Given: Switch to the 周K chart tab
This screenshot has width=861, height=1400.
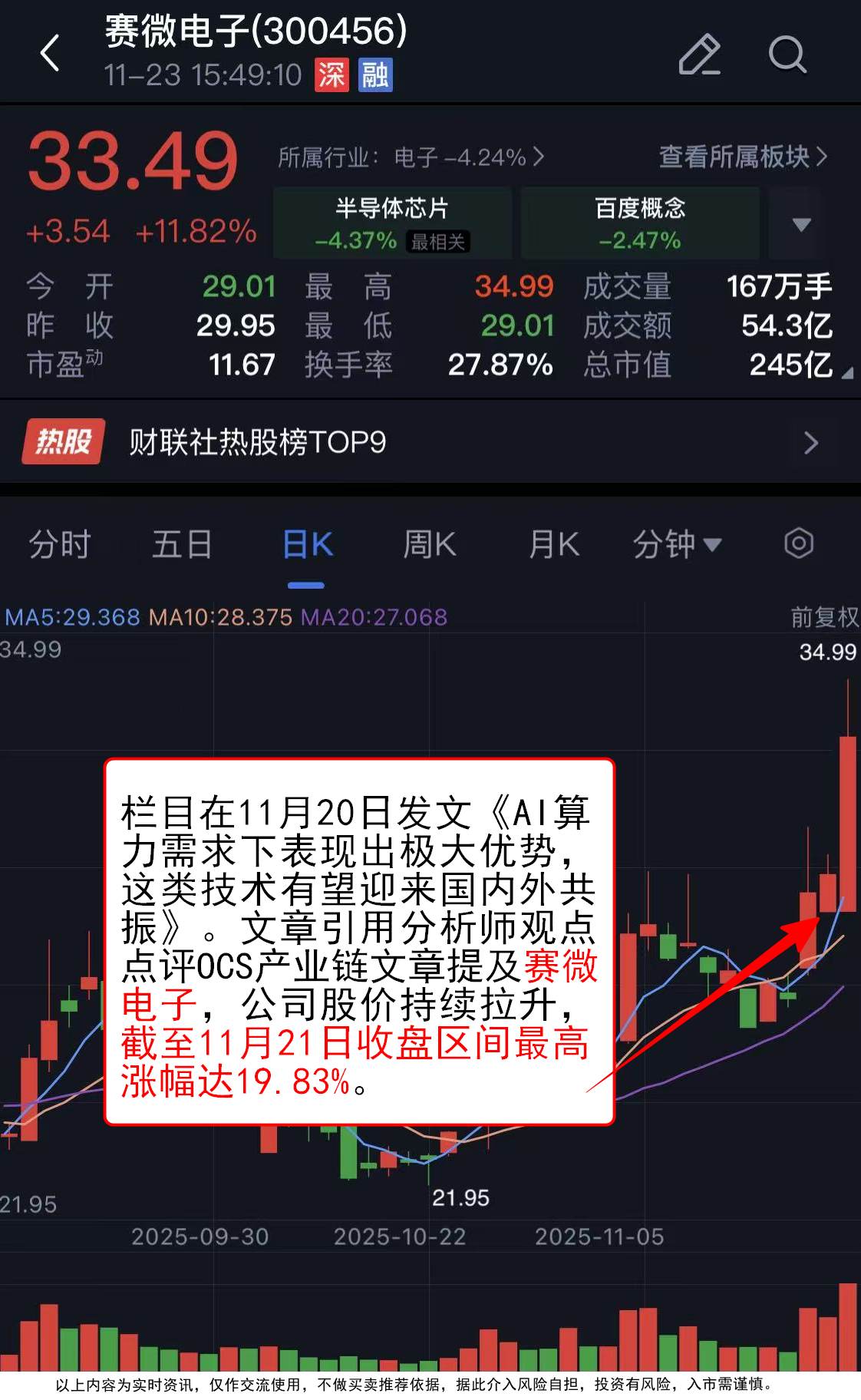Looking at the screenshot, I should (430, 545).
